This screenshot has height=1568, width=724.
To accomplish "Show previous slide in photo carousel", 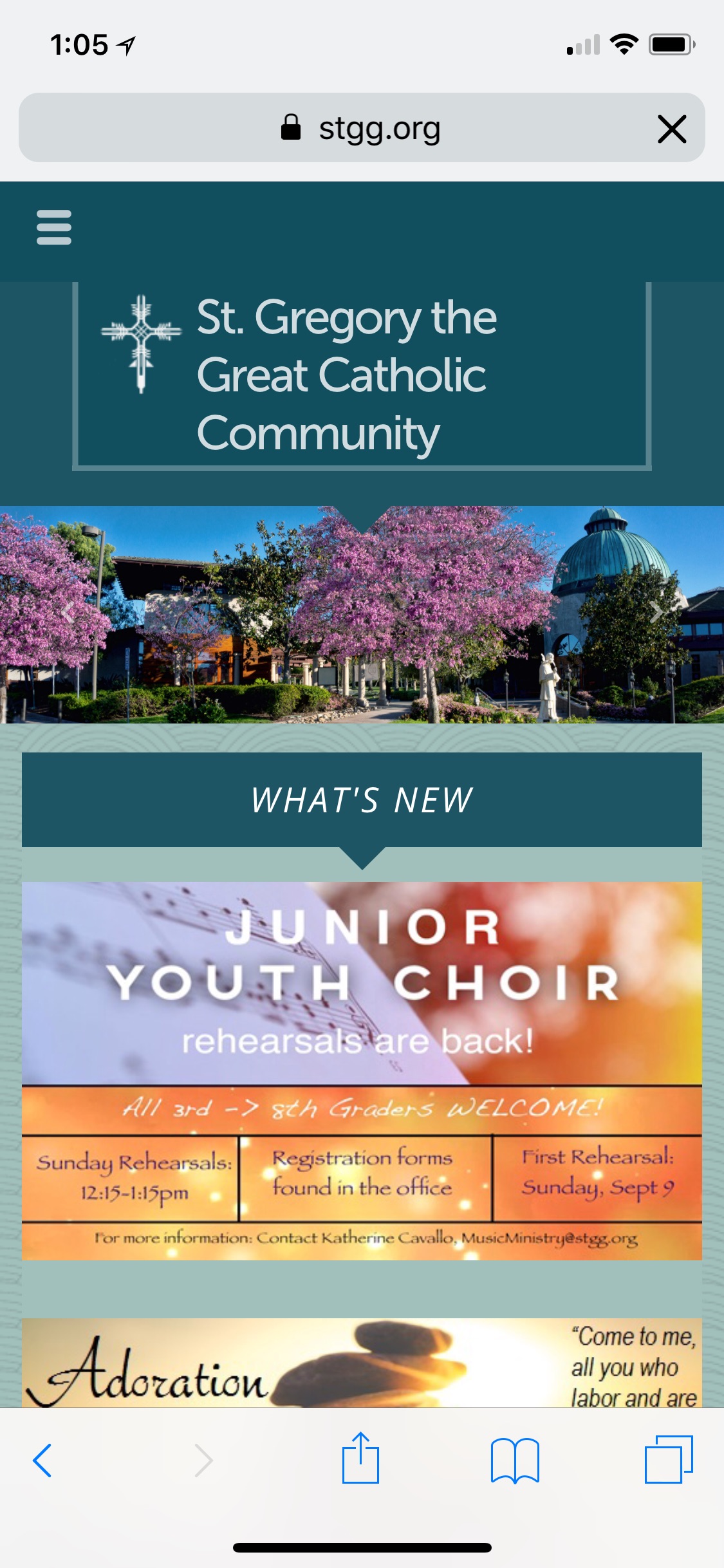I will 68,612.
